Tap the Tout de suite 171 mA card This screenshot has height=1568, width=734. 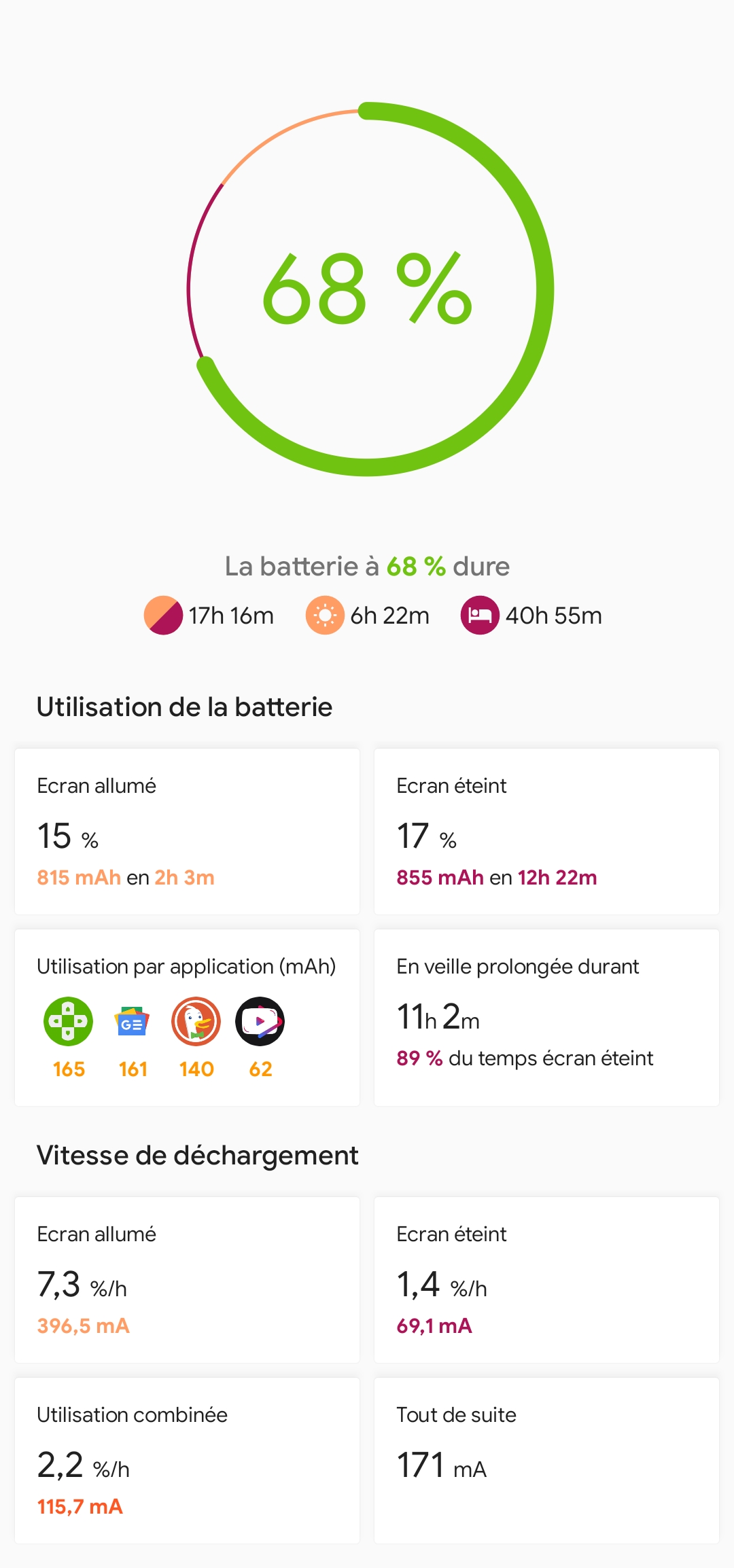546,1460
